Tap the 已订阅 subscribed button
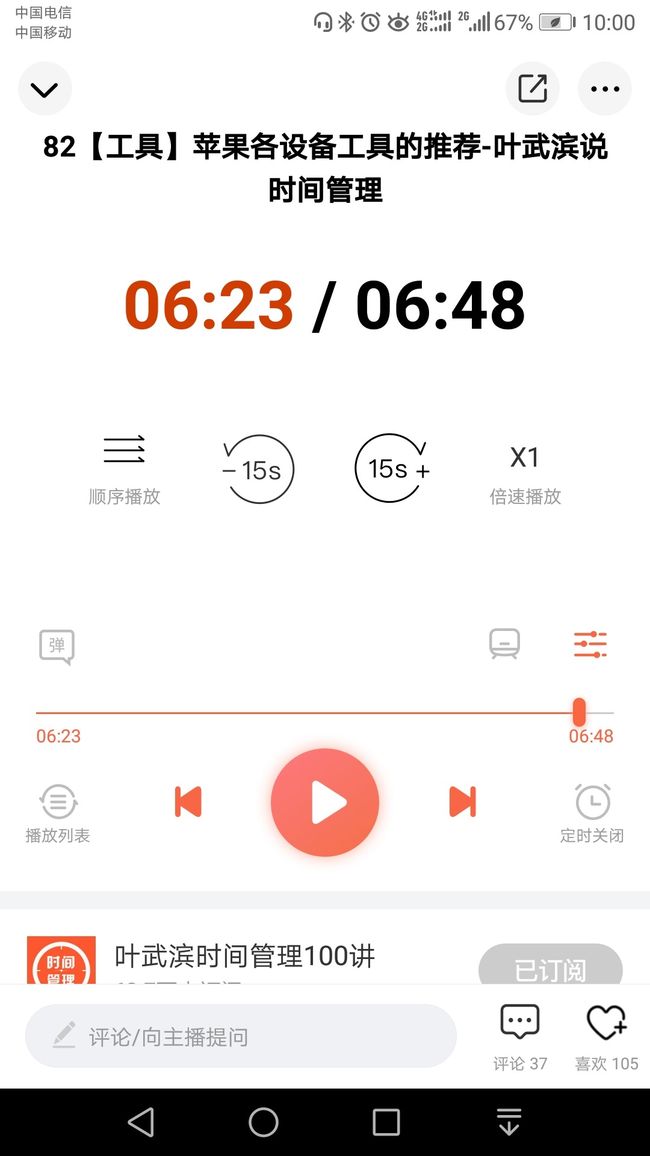Screen dimensions: 650x1156 point(551,964)
